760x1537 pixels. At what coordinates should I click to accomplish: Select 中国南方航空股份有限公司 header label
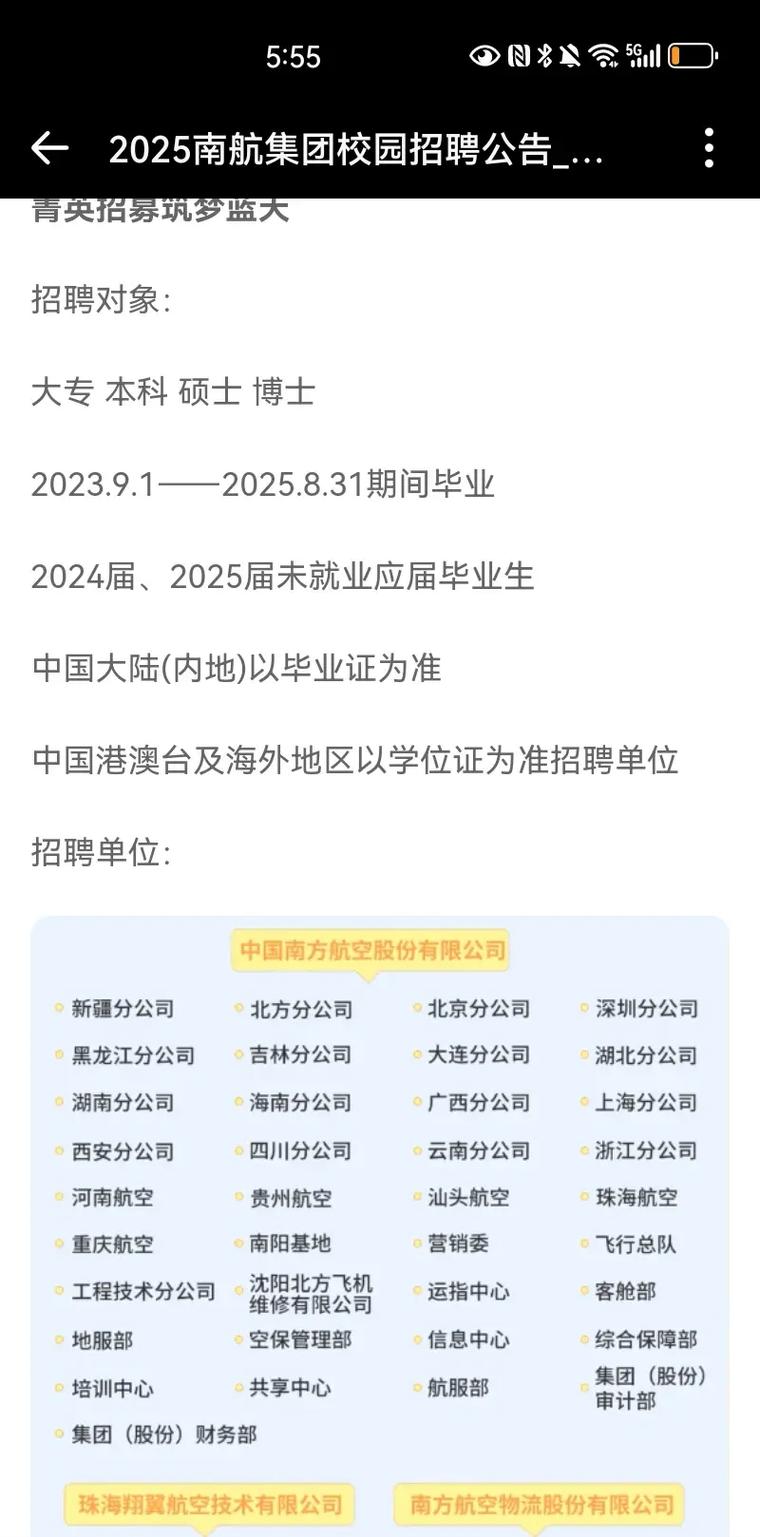point(372,950)
